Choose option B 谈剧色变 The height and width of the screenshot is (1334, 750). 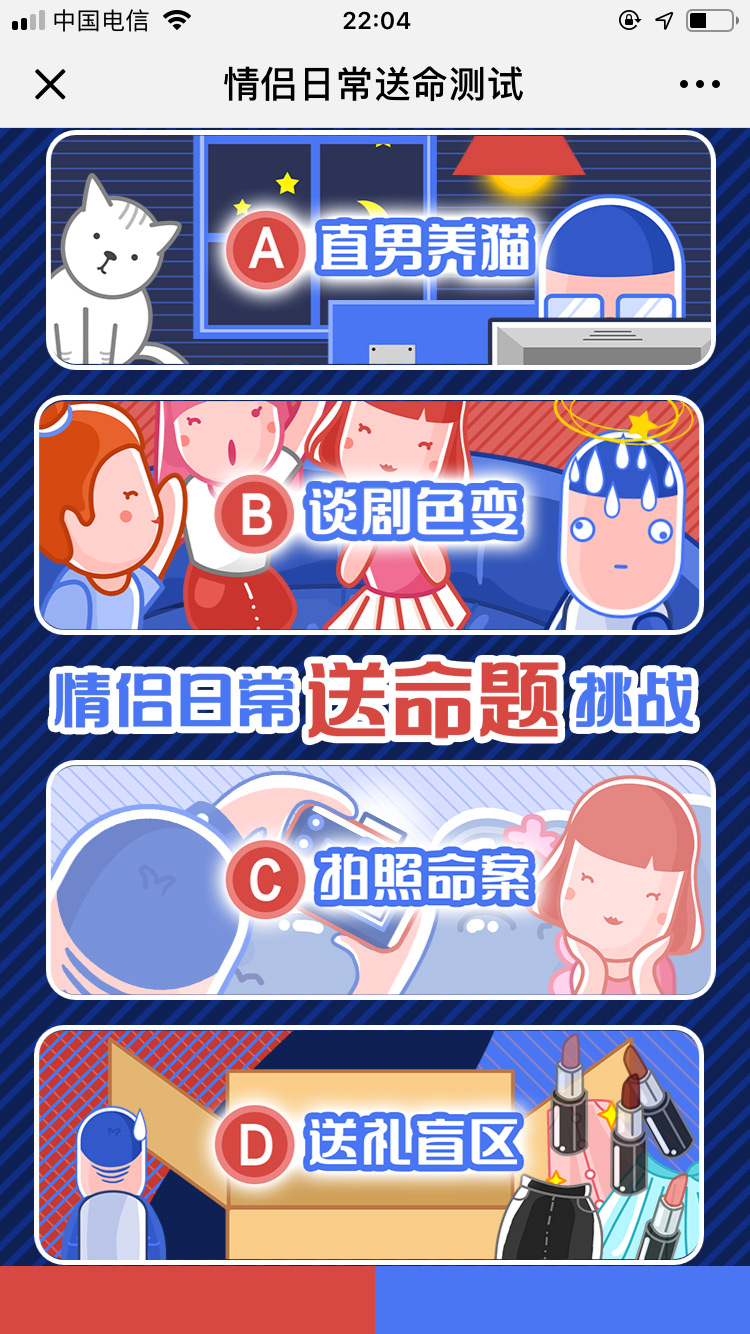pyautogui.click(x=369, y=515)
